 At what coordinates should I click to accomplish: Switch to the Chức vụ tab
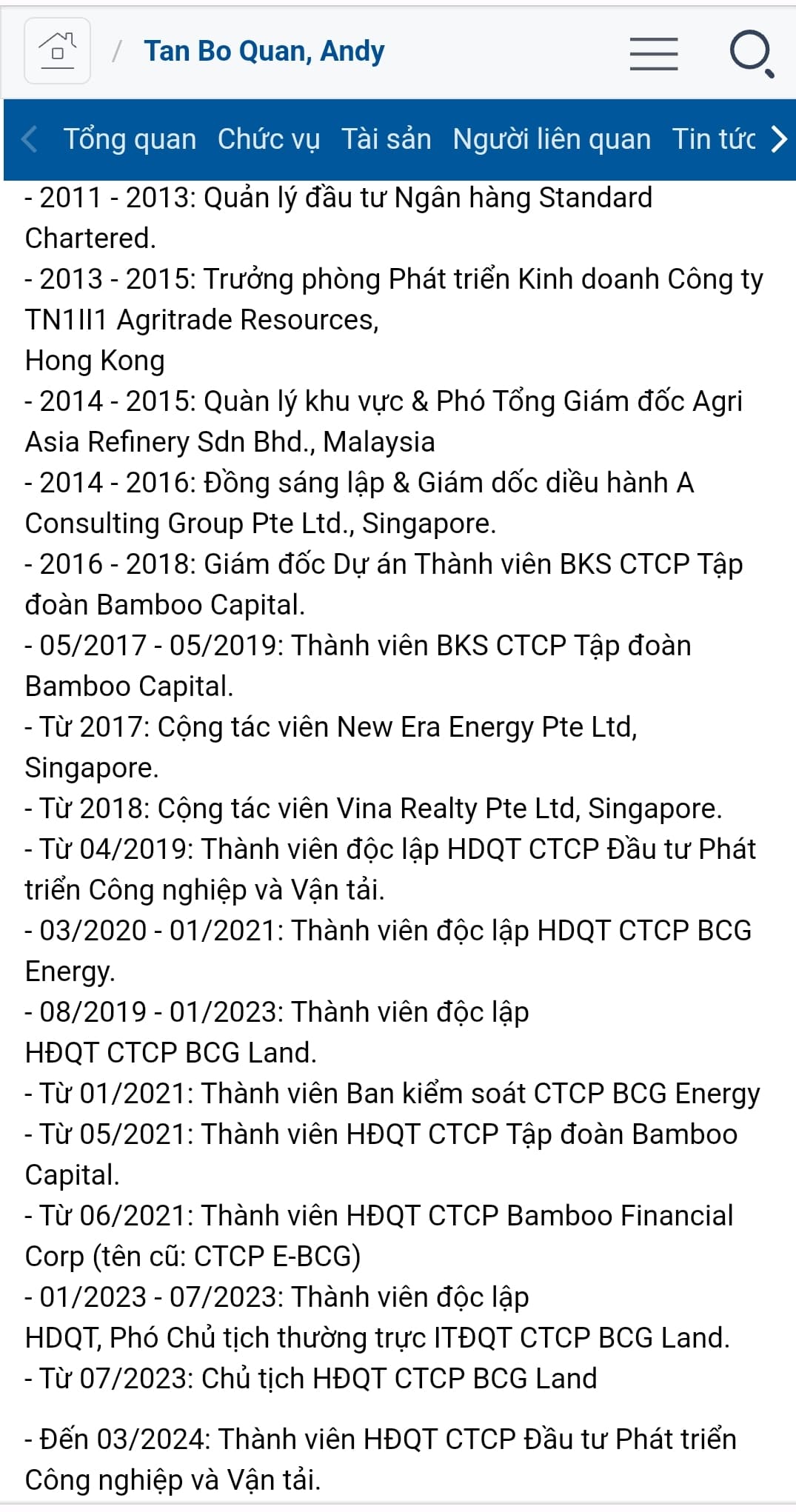268,139
